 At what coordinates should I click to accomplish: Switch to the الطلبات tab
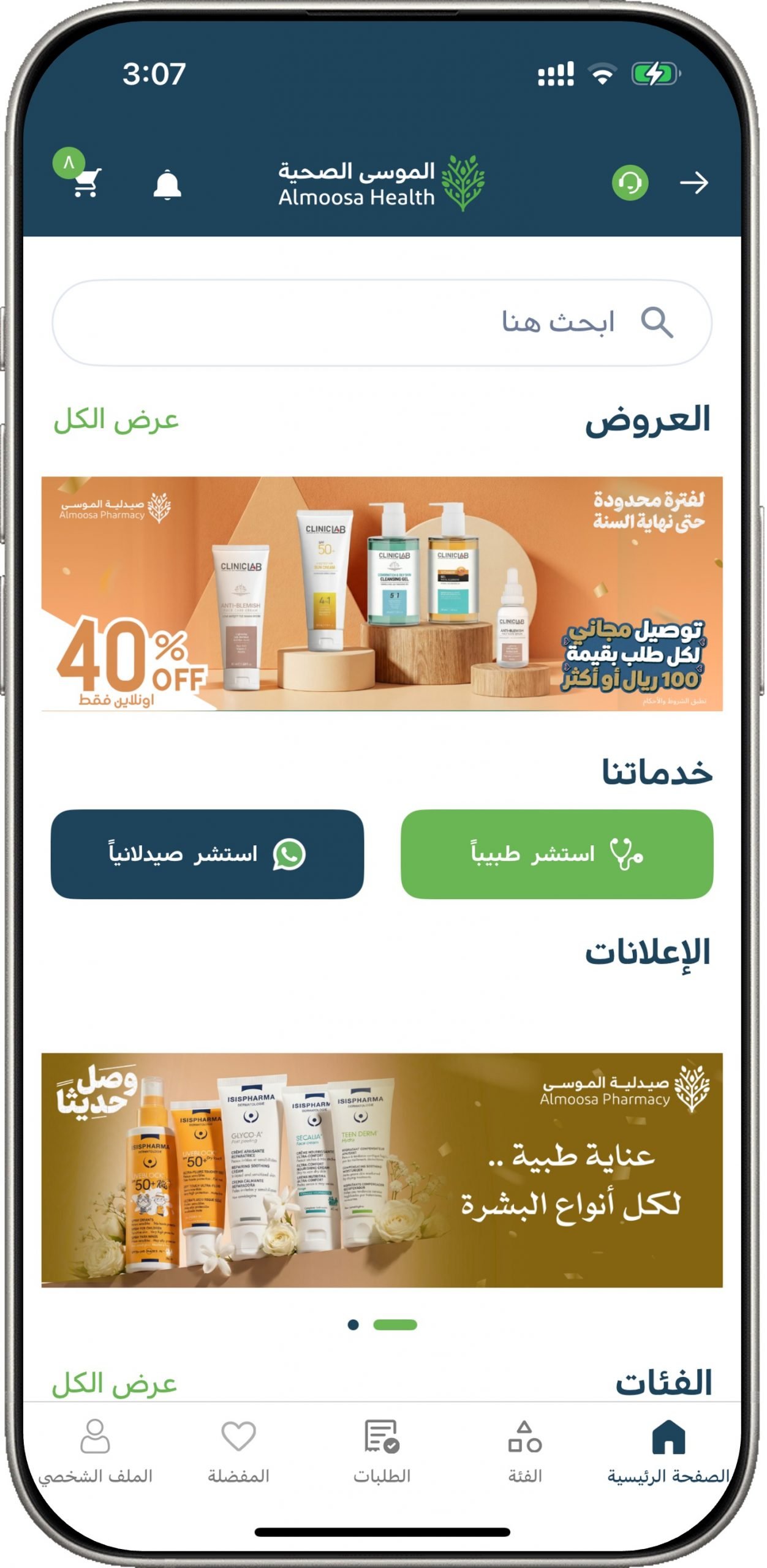tap(382, 1452)
